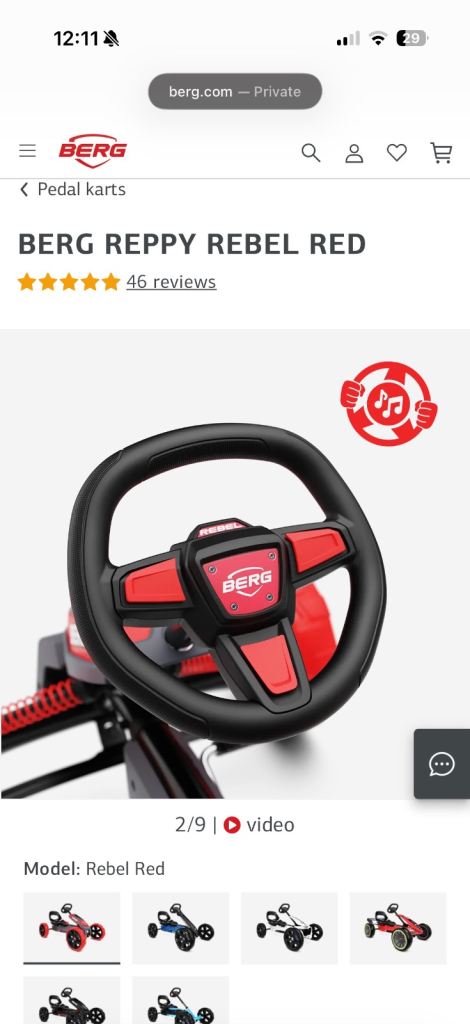Open the account profile icon
Image resolution: width=470 pixels, height=1024 pixels.
pos(354,153)
